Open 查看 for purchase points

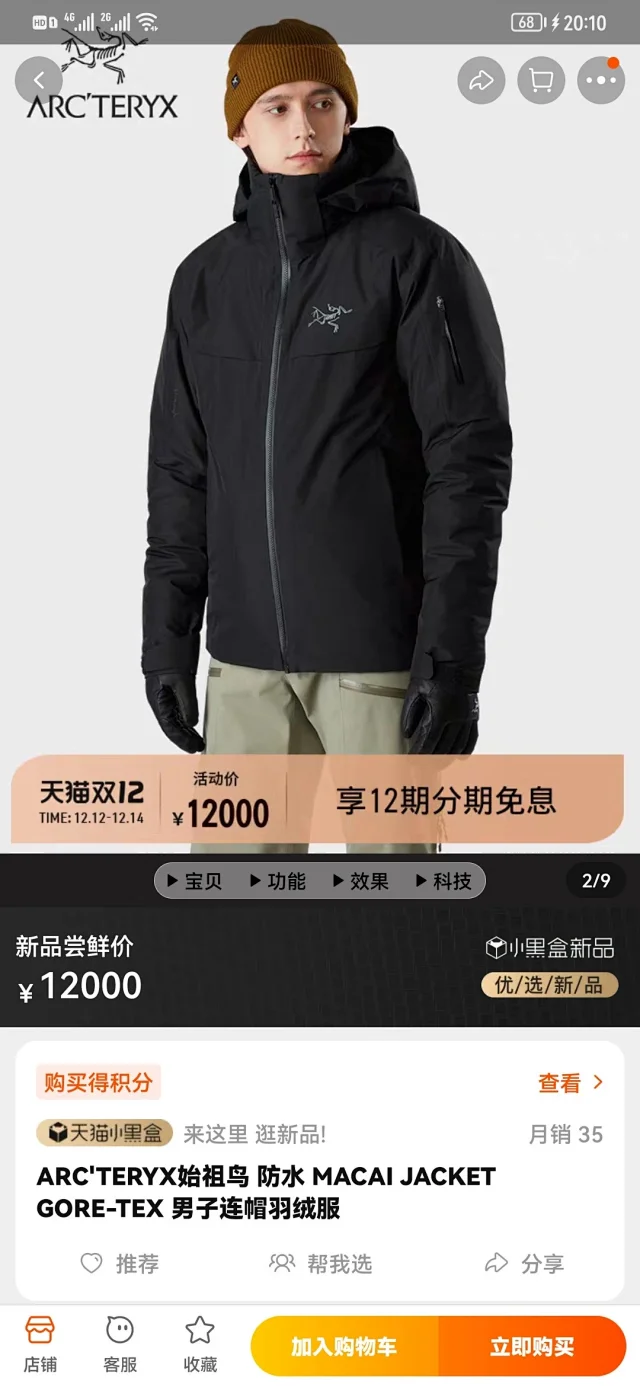[x=571, y=1082]
